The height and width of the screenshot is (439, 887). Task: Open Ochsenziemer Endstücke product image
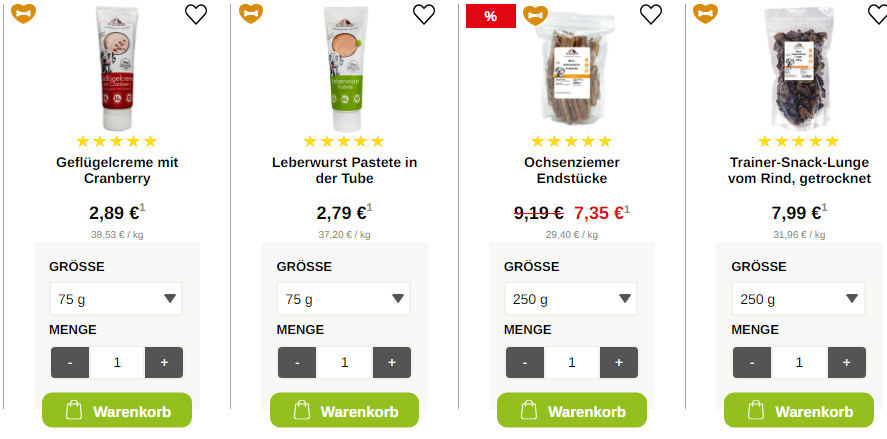(x=571, y=70)
